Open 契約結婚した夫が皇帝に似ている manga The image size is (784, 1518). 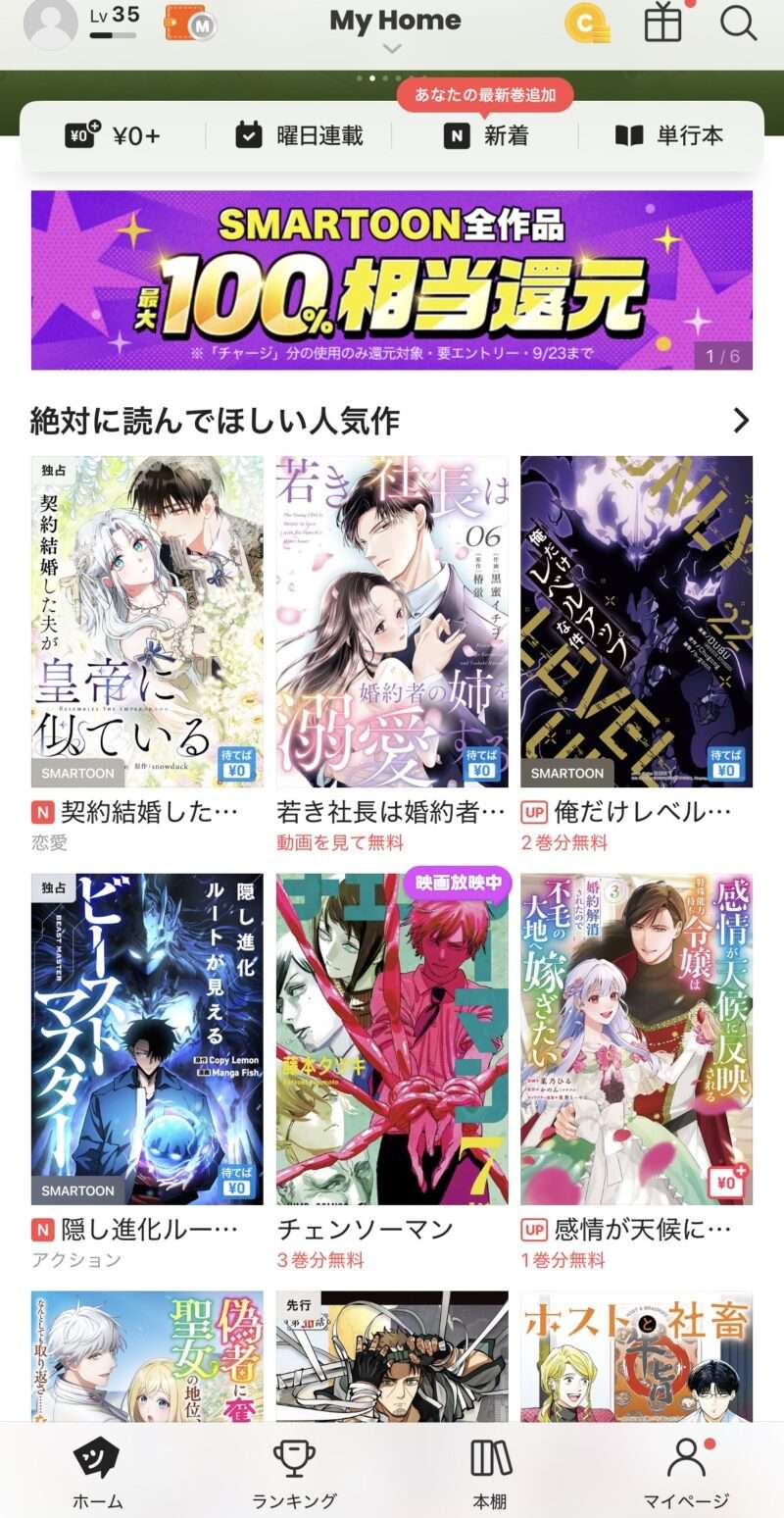(x=147, y=622)
